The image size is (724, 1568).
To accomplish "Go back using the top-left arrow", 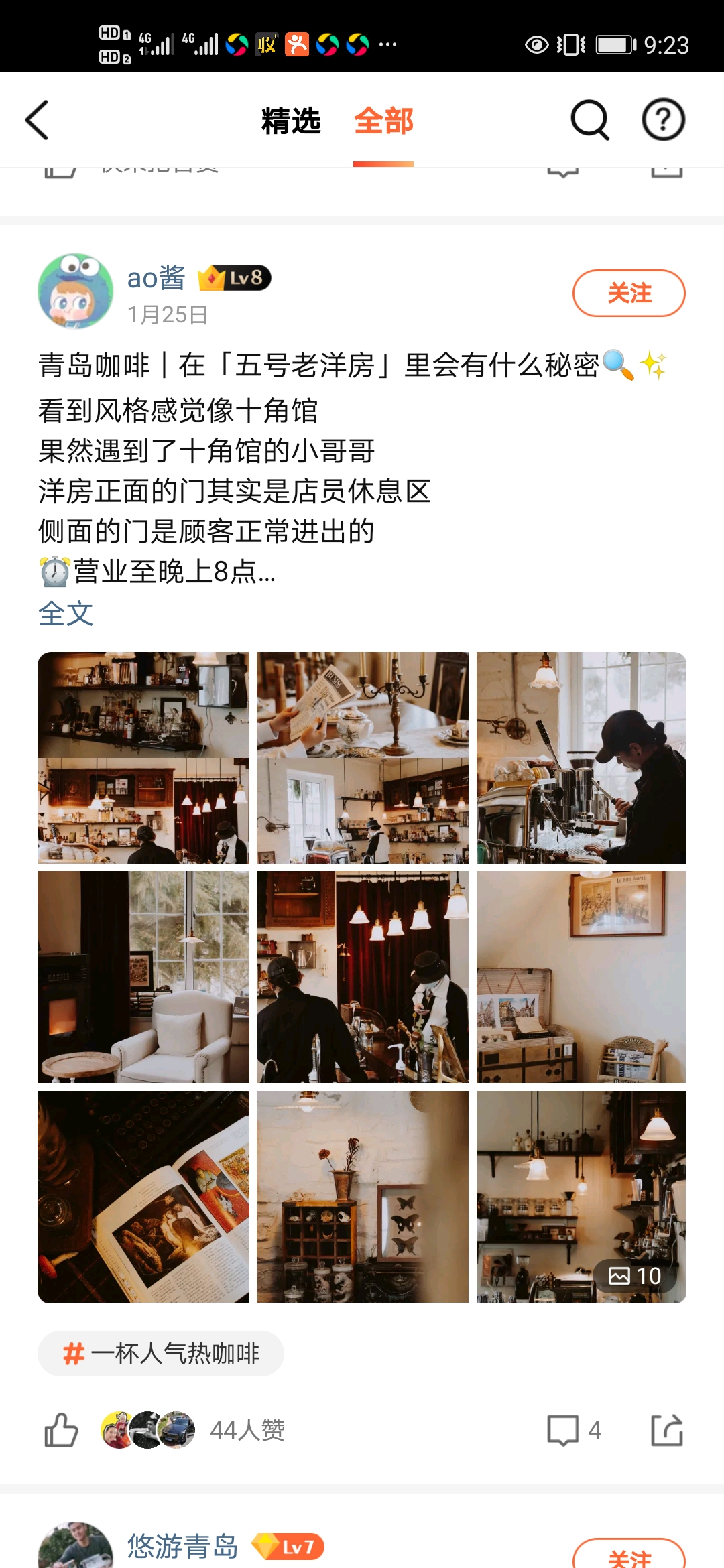I will [x=38, y=120].
